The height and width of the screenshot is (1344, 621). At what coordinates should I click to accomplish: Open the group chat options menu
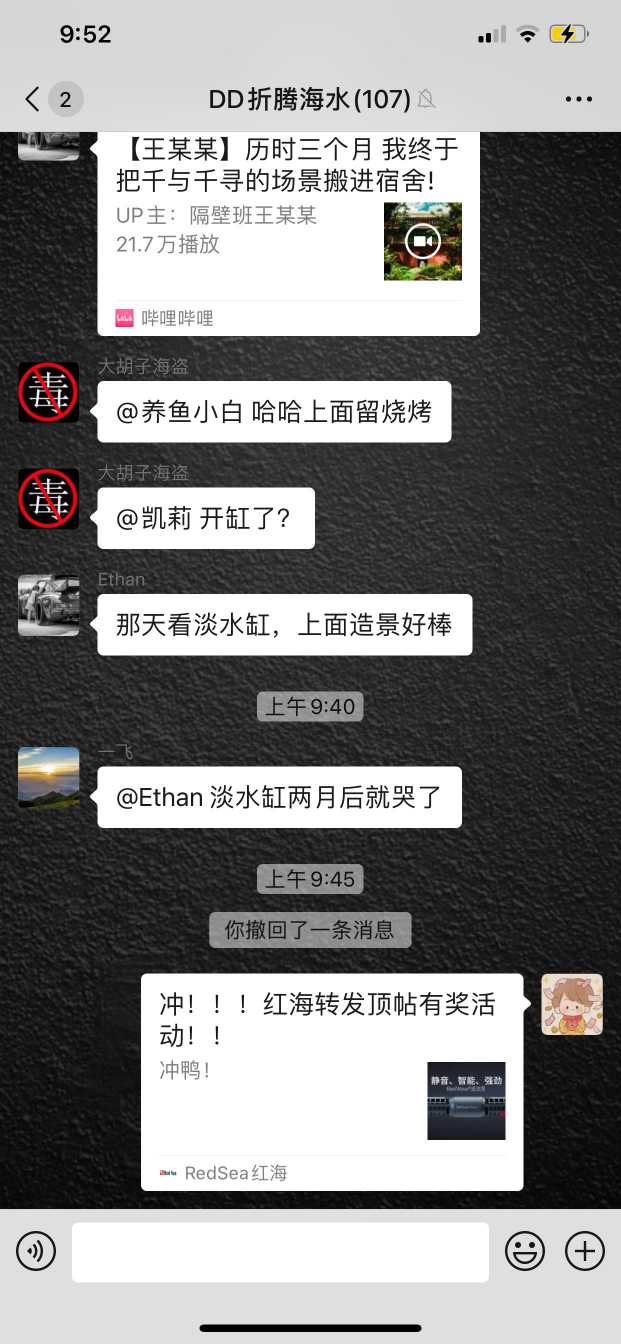coord(579,99)
